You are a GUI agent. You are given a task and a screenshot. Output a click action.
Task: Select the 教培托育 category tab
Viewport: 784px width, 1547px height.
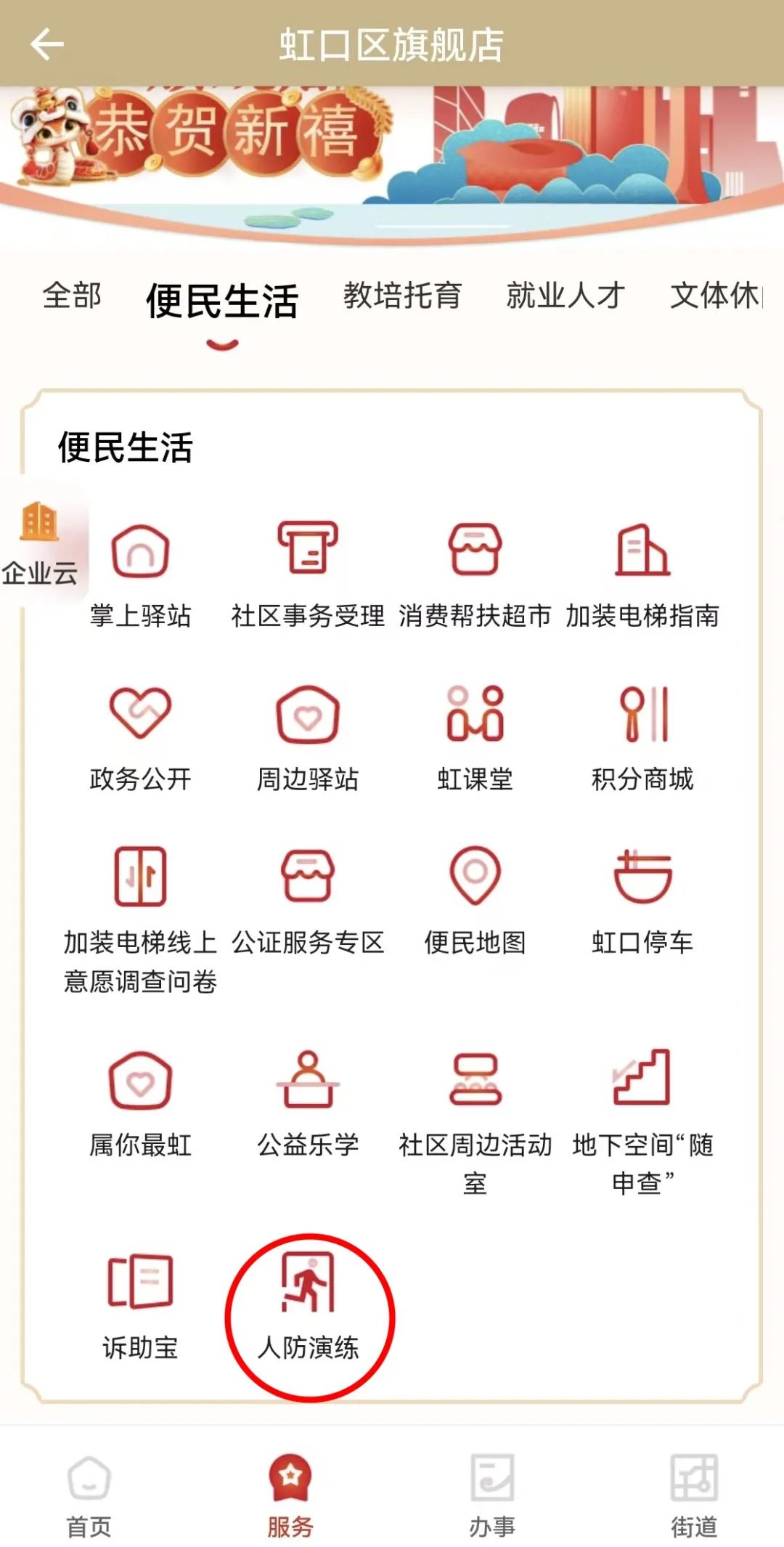click(x=402, y=296)
